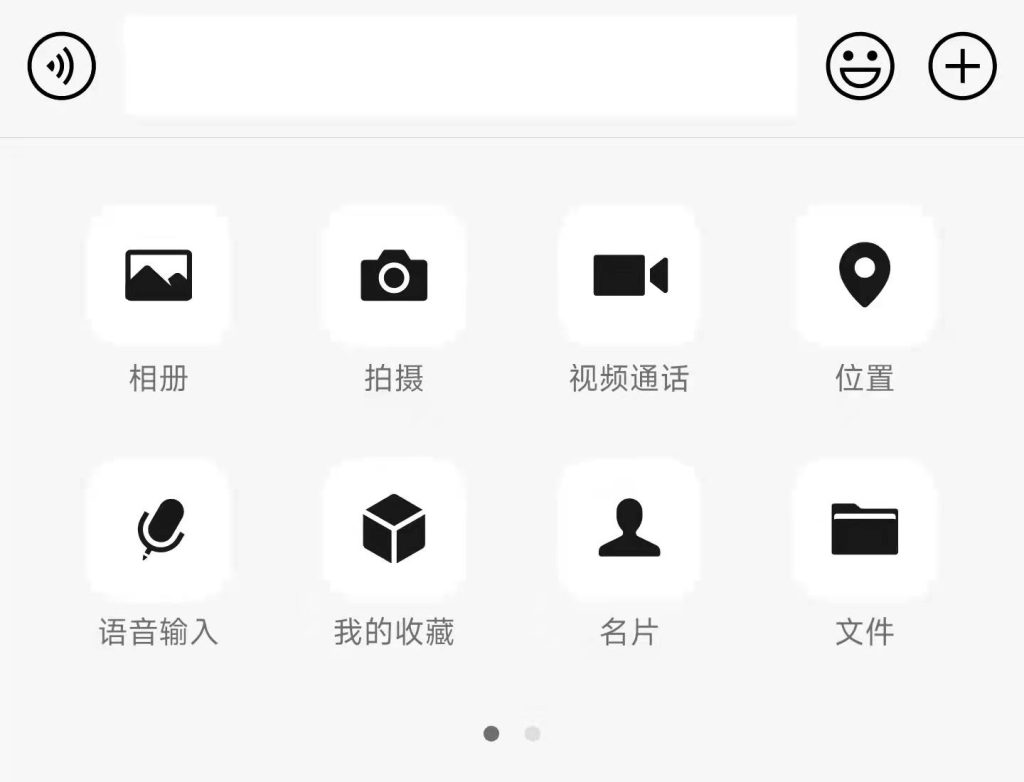The width and height of the screenshot is (1024, 782).
Task: Send a 名片 contact card
Action: click(629, 529)
